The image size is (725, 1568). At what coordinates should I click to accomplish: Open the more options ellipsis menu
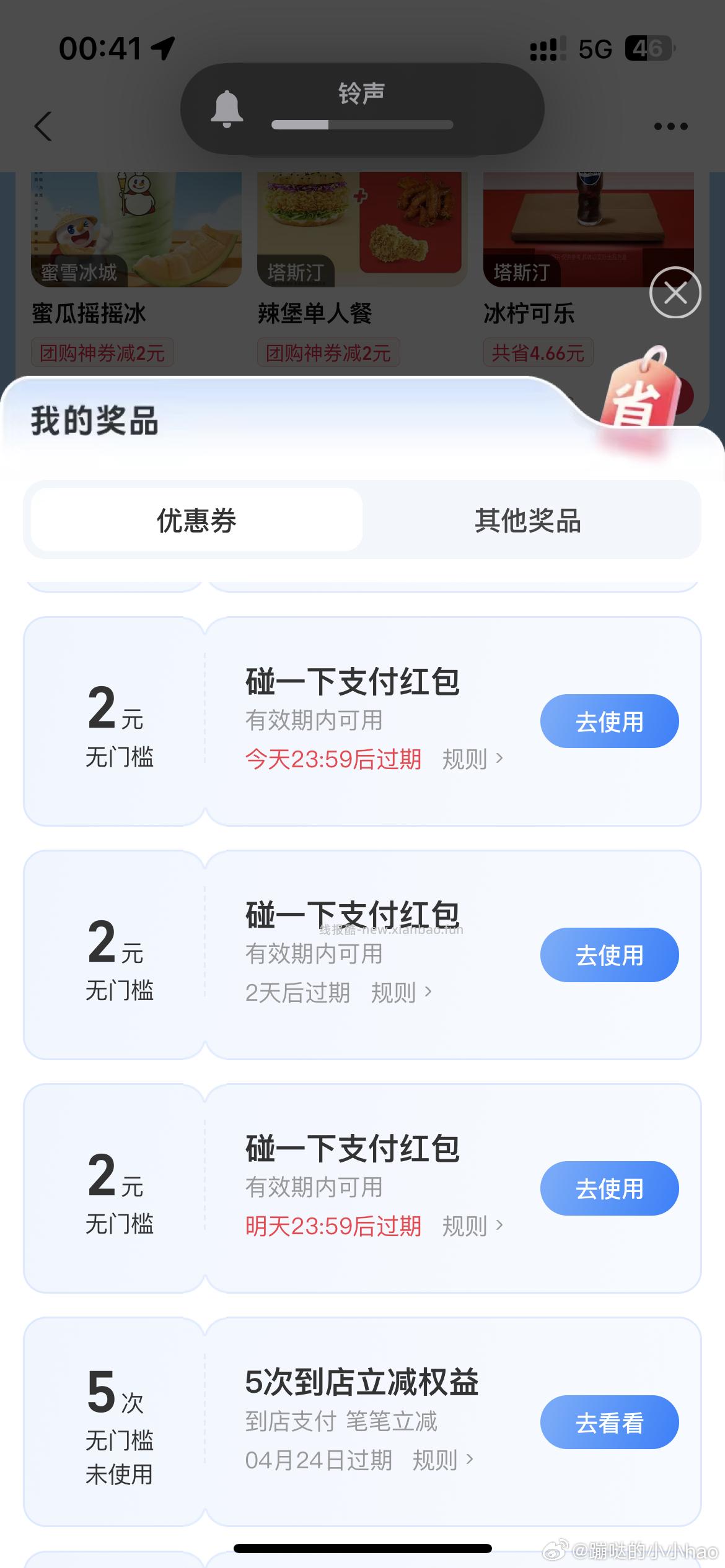coord(670,126)
